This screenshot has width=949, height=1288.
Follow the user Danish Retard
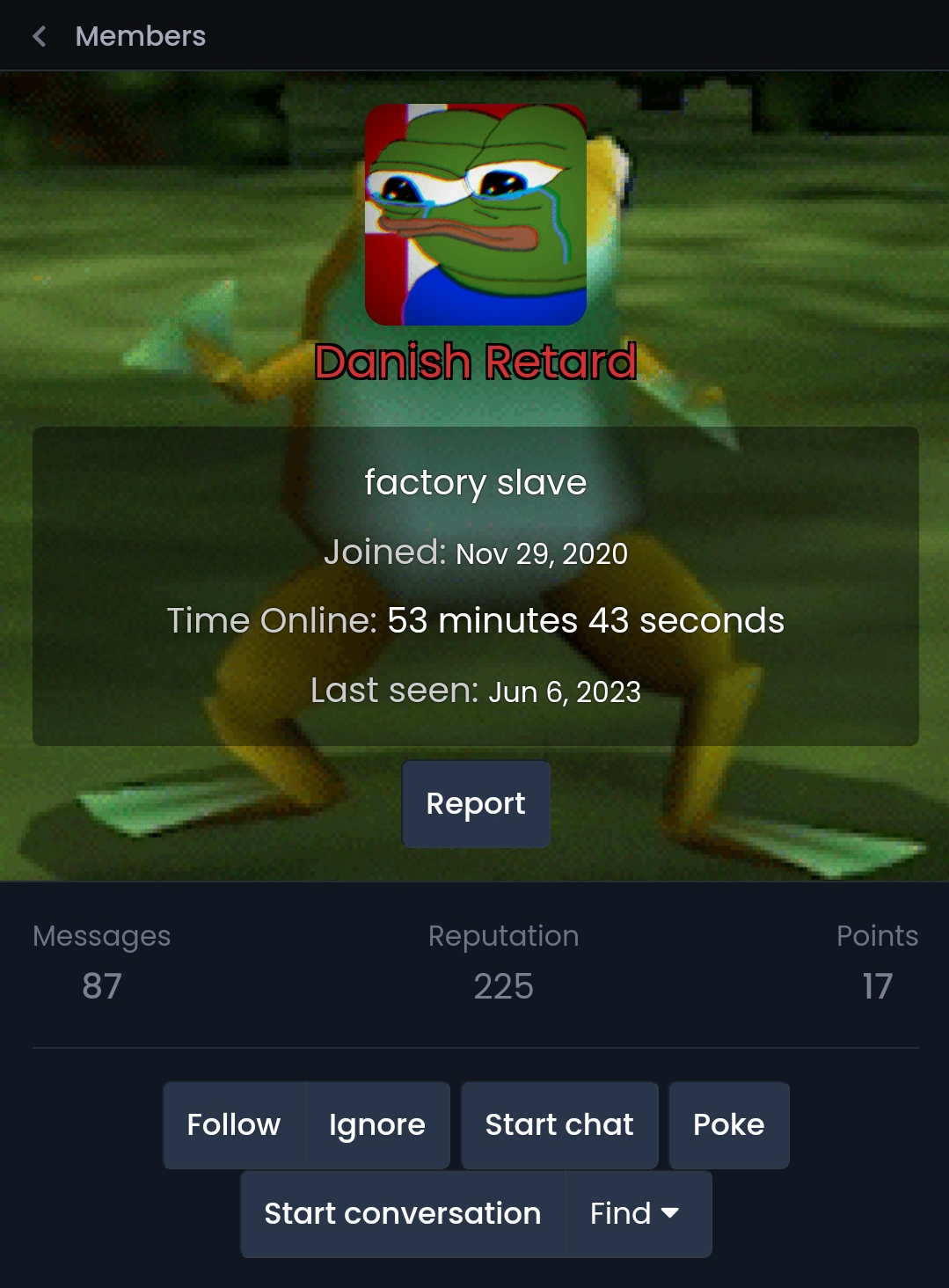tap(233, 1124)
